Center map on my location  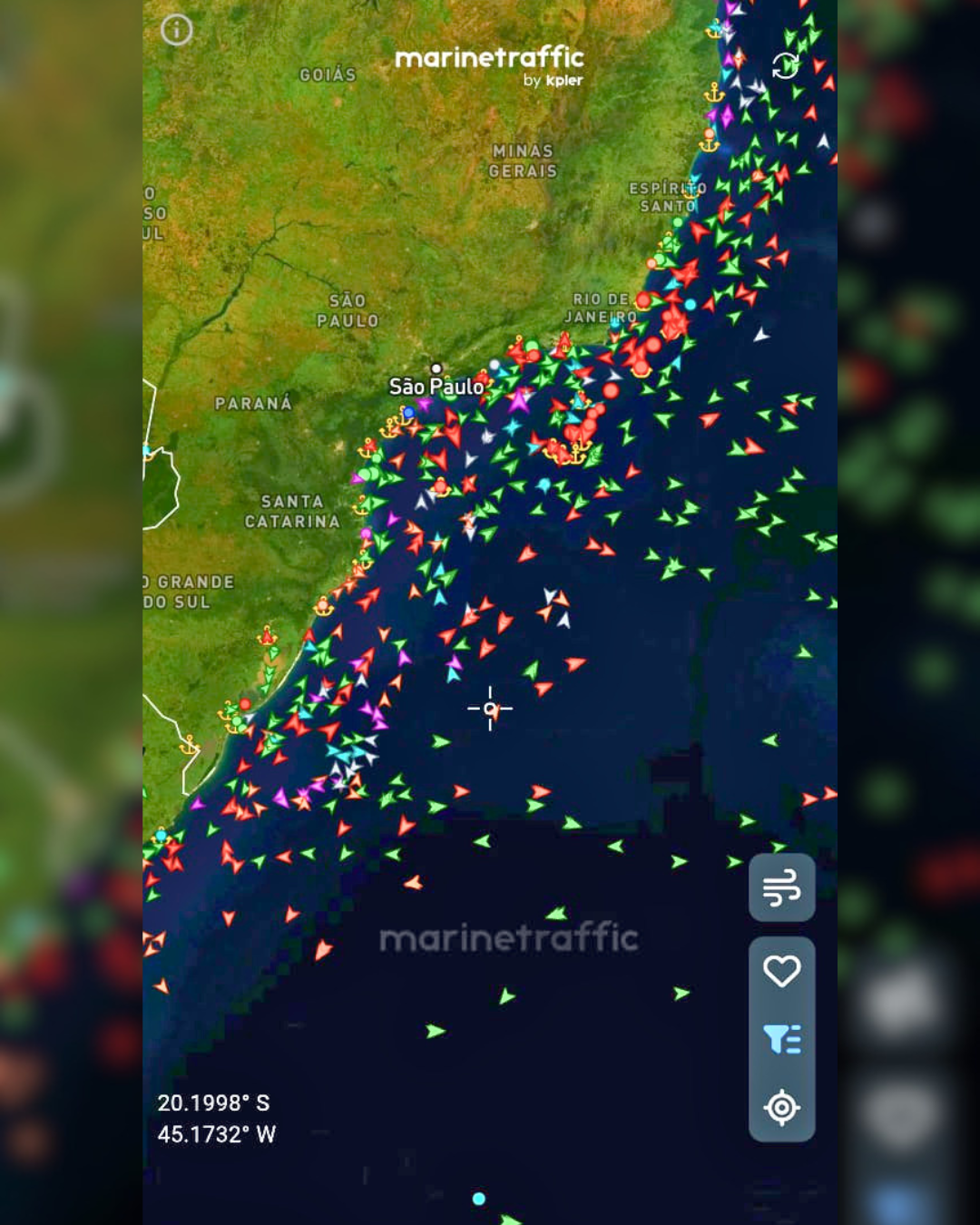pos(781,1108)
